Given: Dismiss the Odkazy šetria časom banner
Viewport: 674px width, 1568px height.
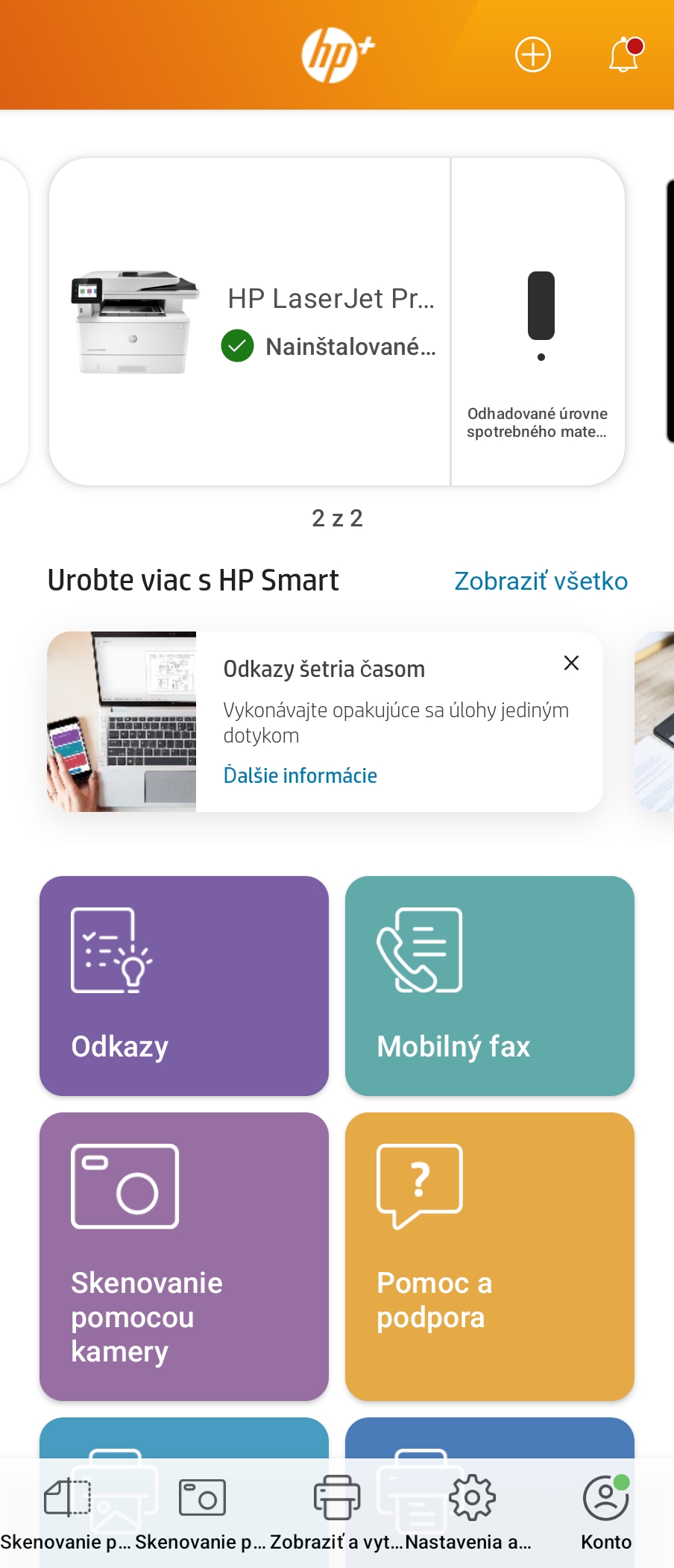Looking at the screenshot, I should [x=571, y=663].
